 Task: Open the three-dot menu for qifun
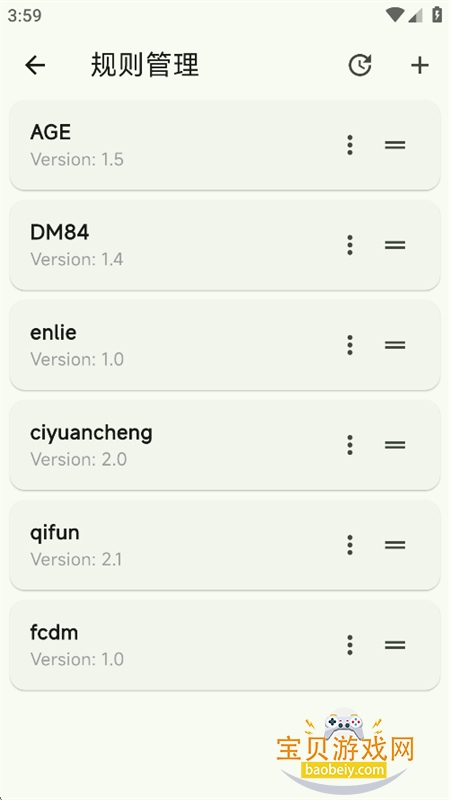[349, 545]
